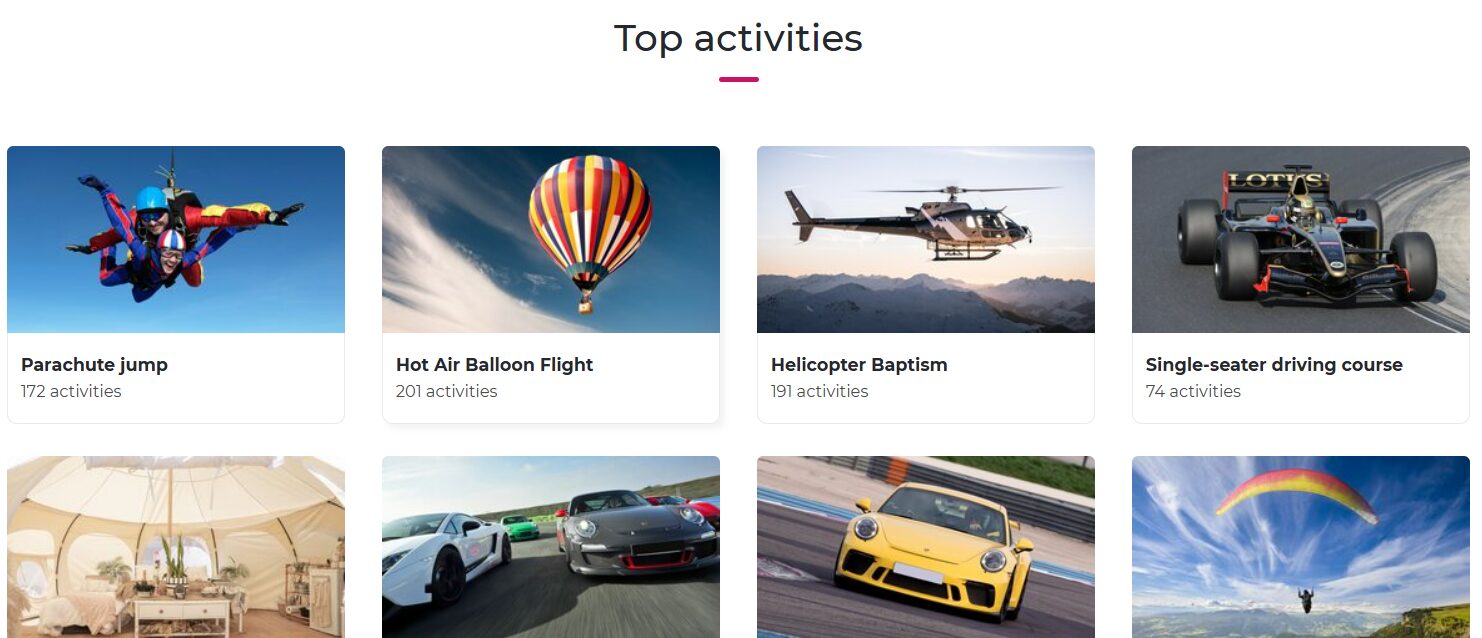Screen dimensions: 1482x638
Task: Choose the yellow Porsche track card
Action: pos(925,547)
